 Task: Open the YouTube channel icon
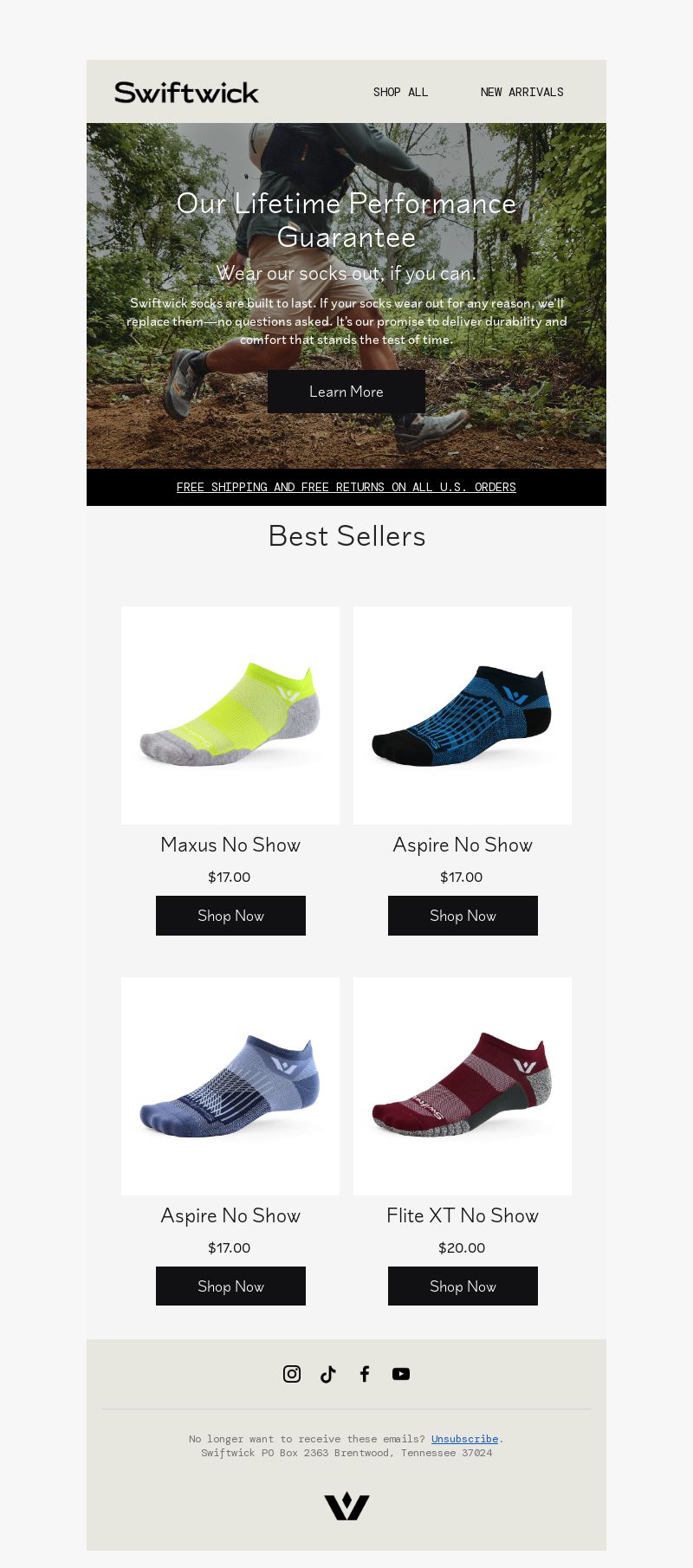coord(401,1374)
